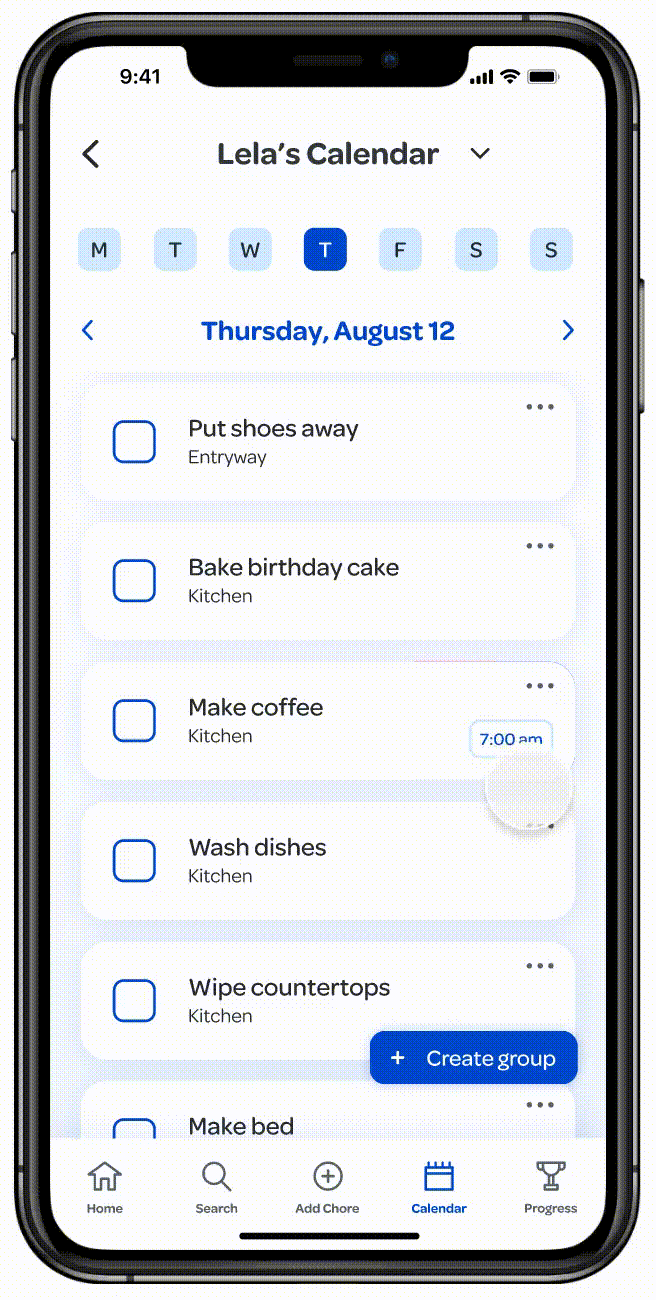Mark Bake birthday cake as done

134,581
